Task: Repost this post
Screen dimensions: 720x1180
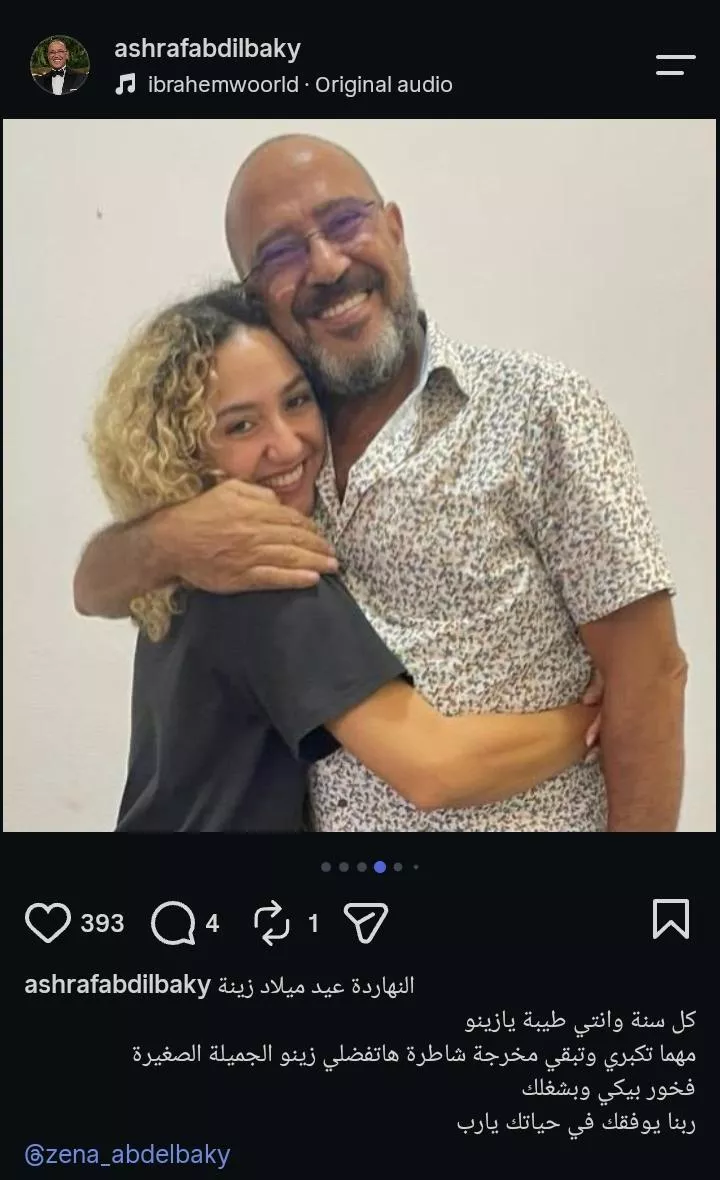Action: coord(272,922)
